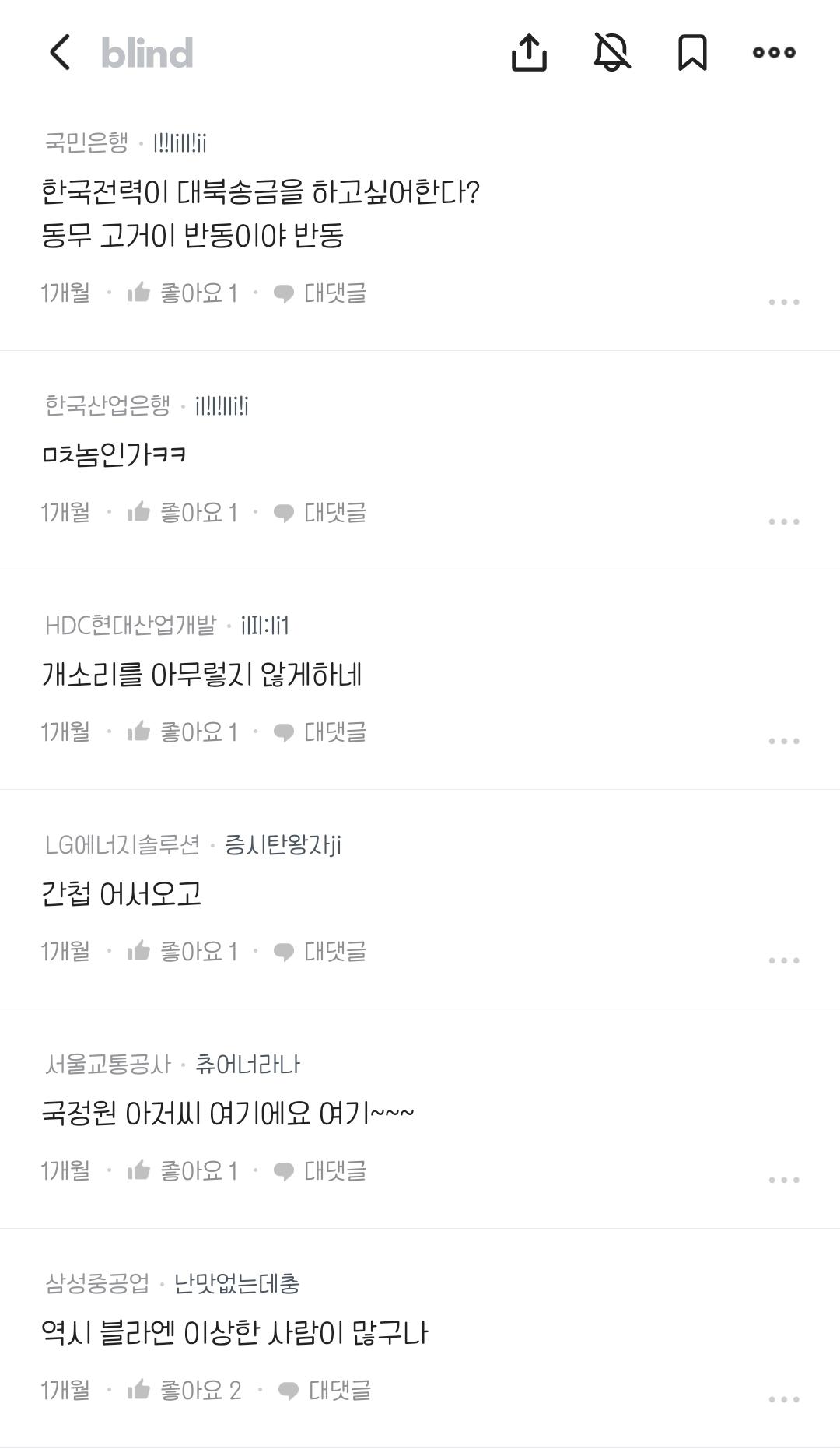Like the 간첩 어서오고 comment
The image size is (840, 1449).
point(183,952)
